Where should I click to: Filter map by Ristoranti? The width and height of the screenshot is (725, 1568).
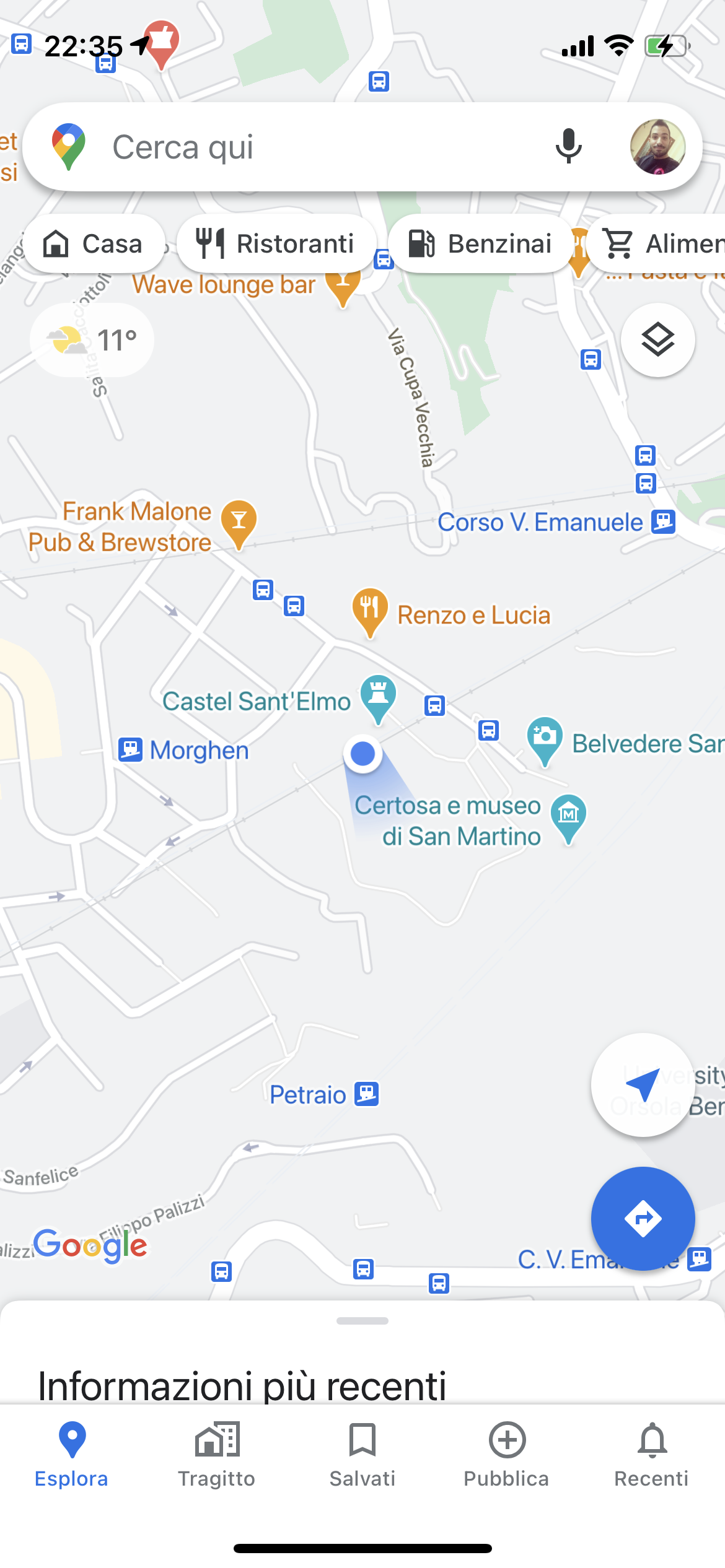276,243
